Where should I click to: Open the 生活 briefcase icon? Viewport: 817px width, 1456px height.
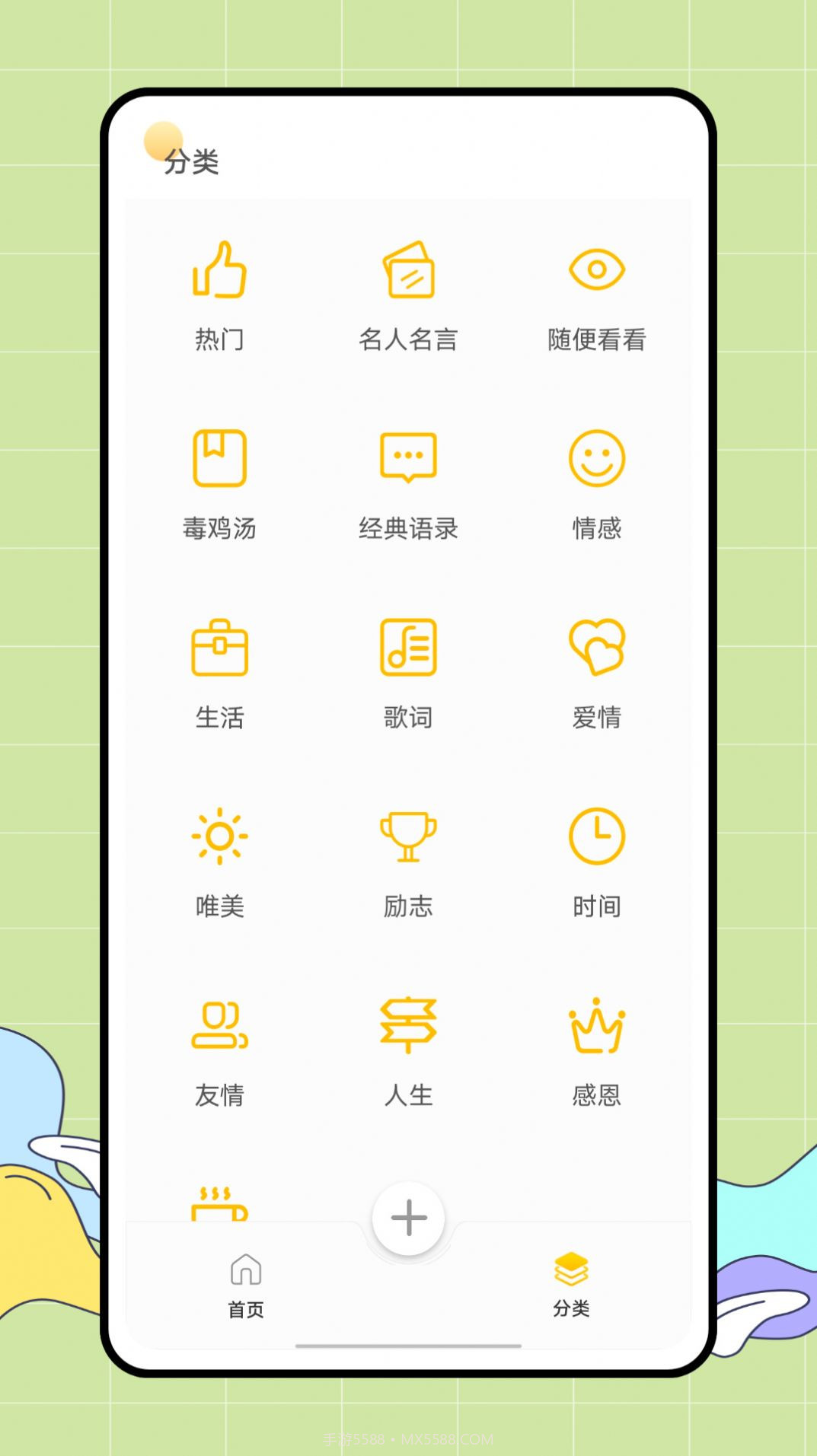pyautogui.click(x=221, y=648)
